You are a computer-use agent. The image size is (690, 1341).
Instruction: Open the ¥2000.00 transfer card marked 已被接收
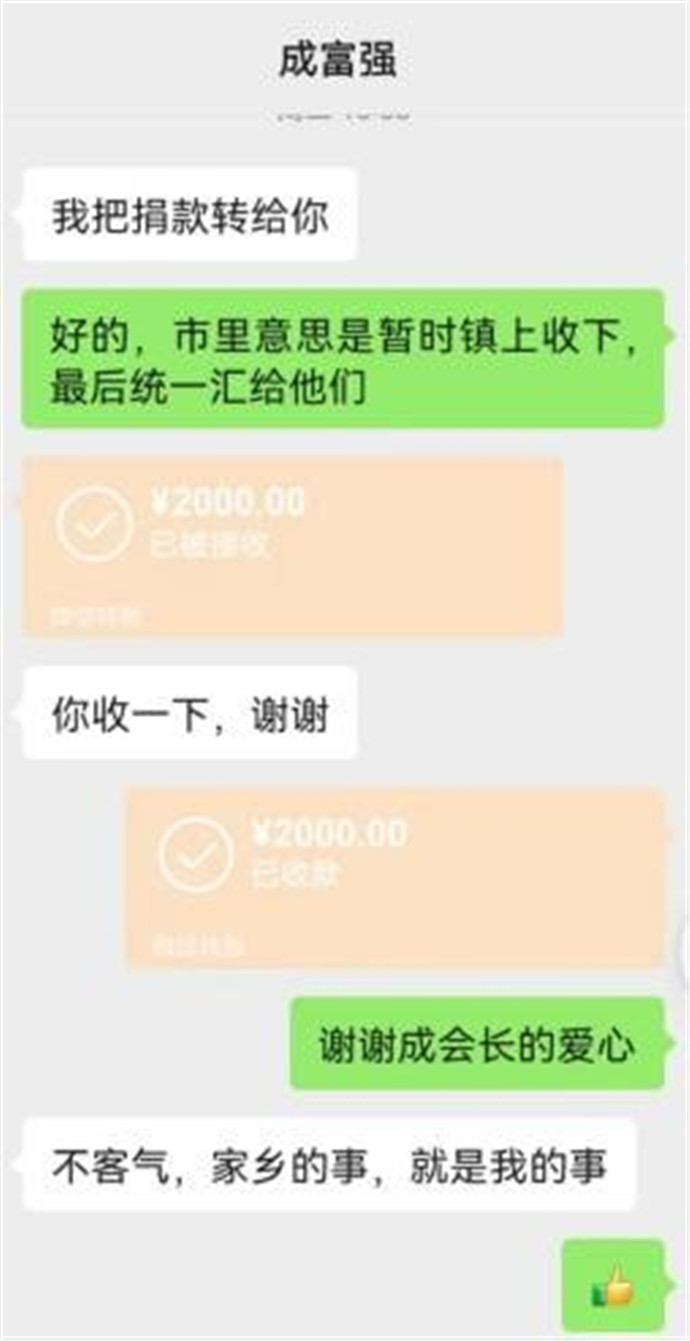coord(293,546)
